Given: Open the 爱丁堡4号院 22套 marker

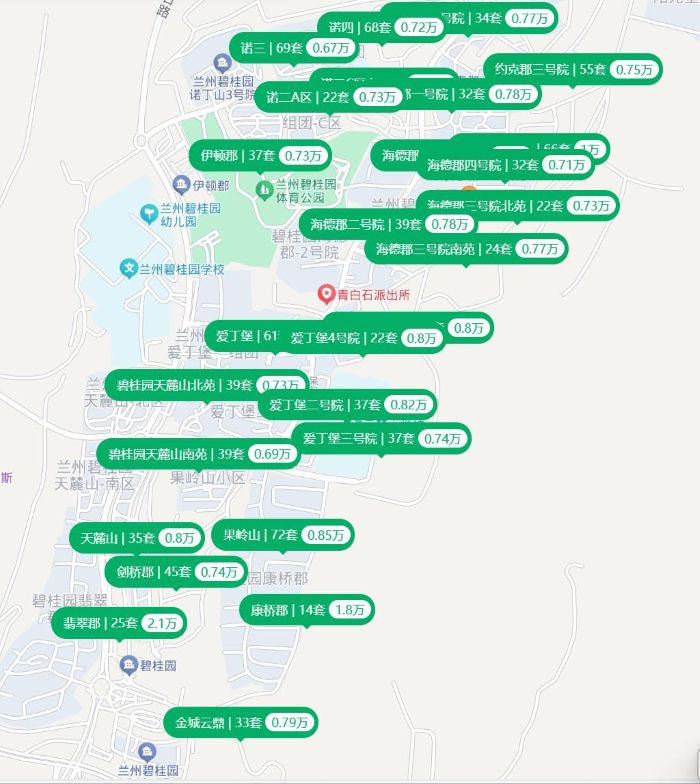Looking at the screenshot, I should pos(365,338).
